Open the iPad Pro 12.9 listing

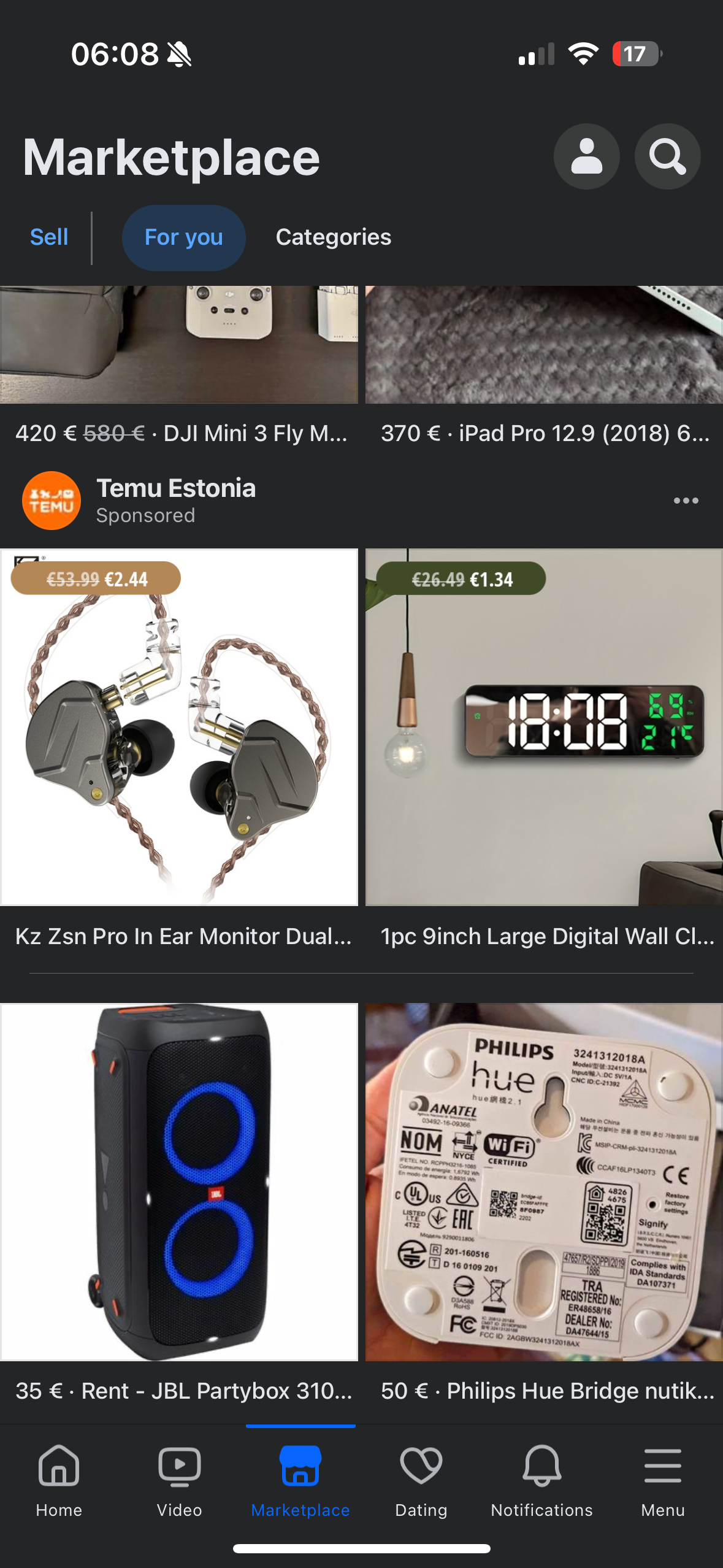[x=544, y=368]
